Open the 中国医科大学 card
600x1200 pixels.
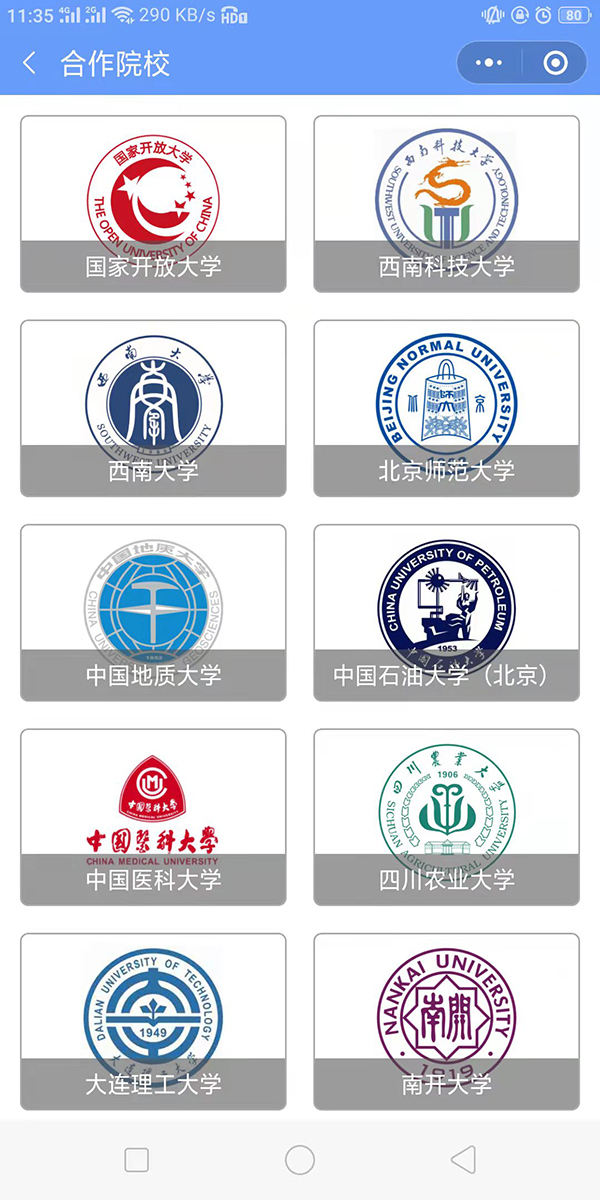point(153,817)
